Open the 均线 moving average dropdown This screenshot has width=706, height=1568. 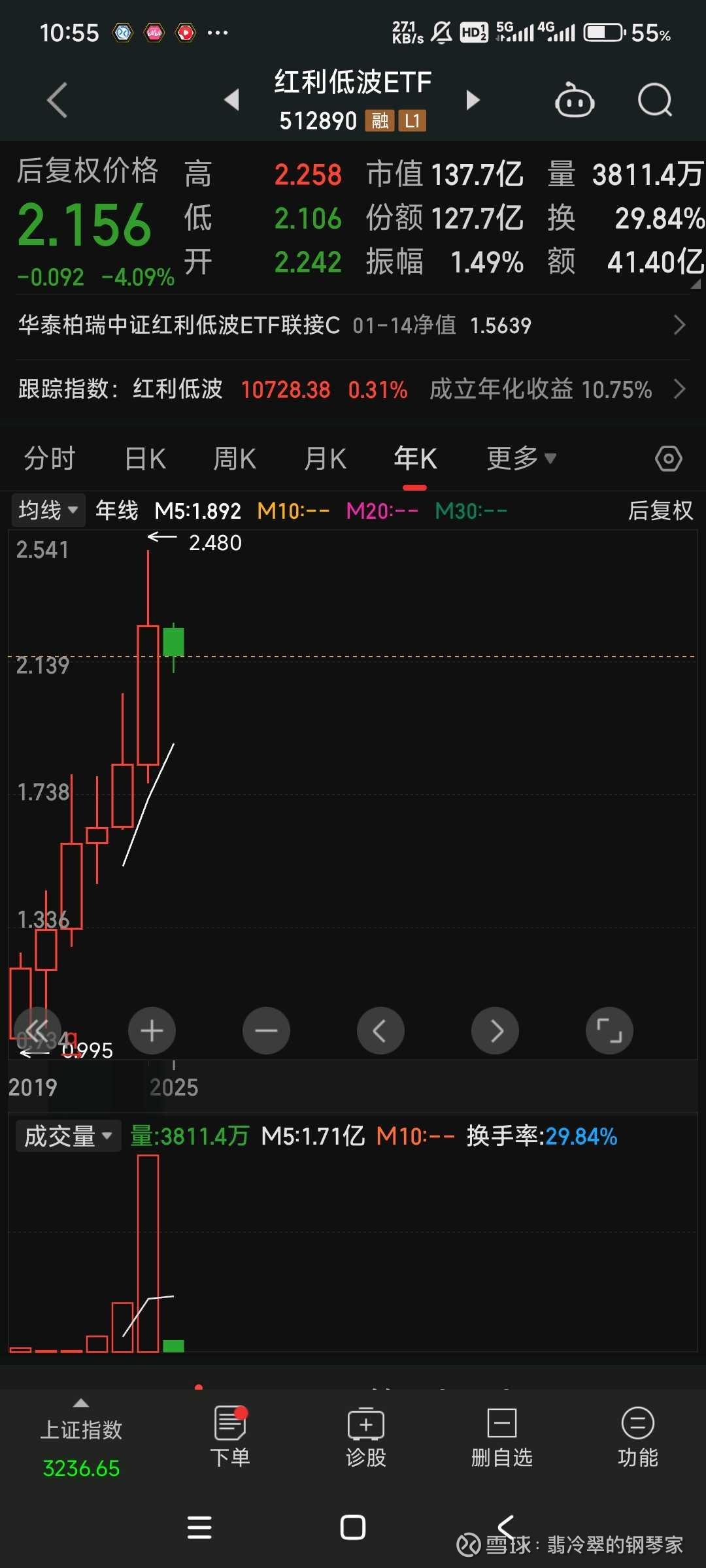coord(48,510)
